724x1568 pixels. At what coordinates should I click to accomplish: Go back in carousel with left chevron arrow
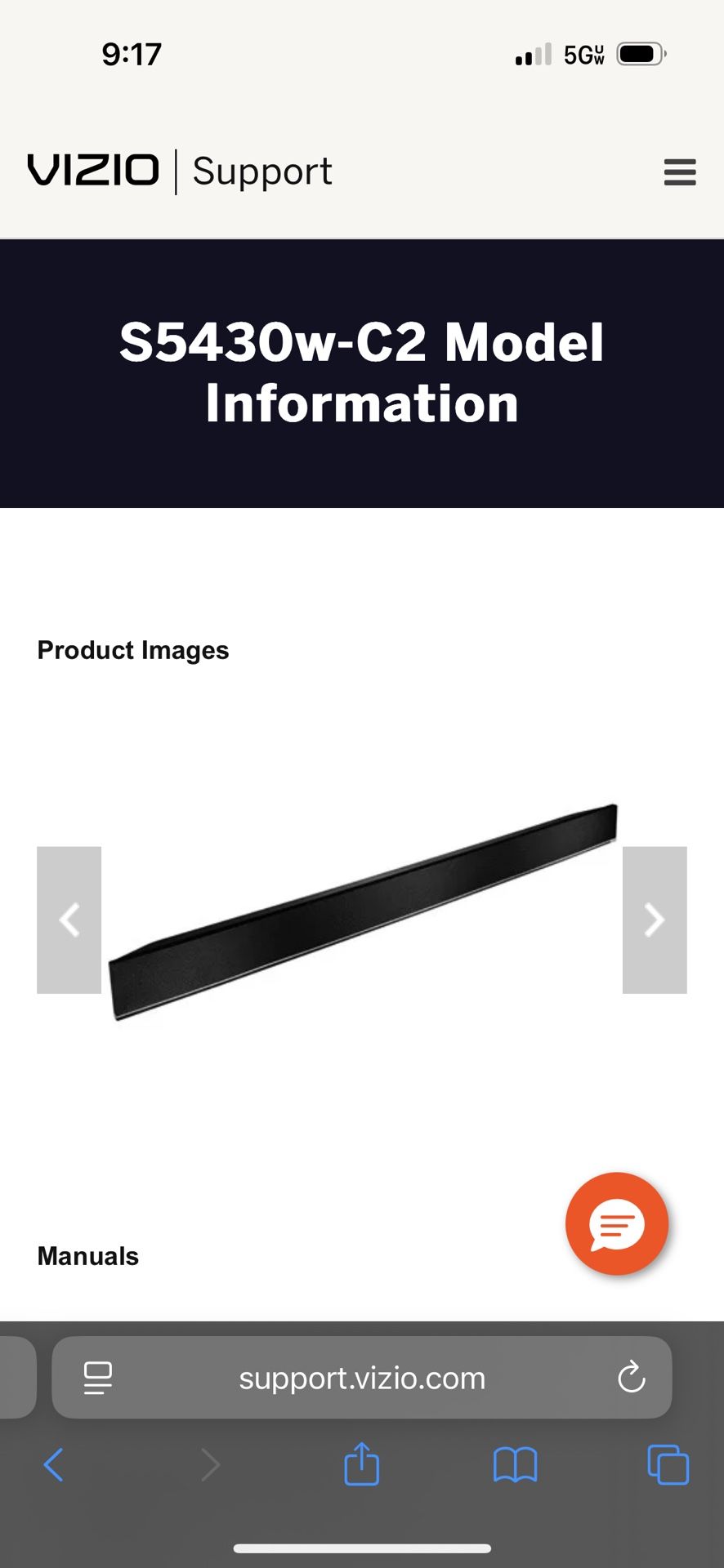click(69, 920)
